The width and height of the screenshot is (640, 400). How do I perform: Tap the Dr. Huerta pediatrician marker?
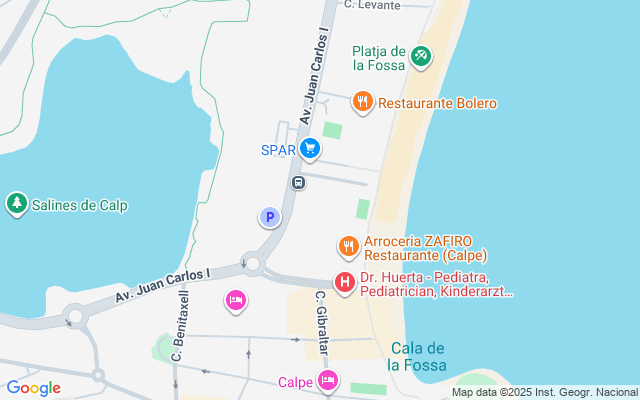click(x=345, y=283)
